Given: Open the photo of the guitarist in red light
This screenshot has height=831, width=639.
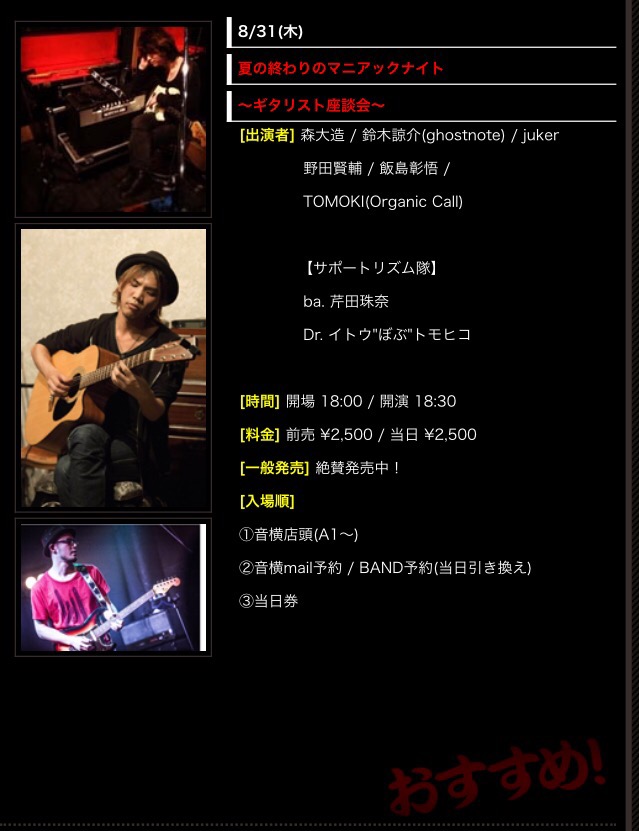Looking at the screenshot, I should [x=113, y=118].
